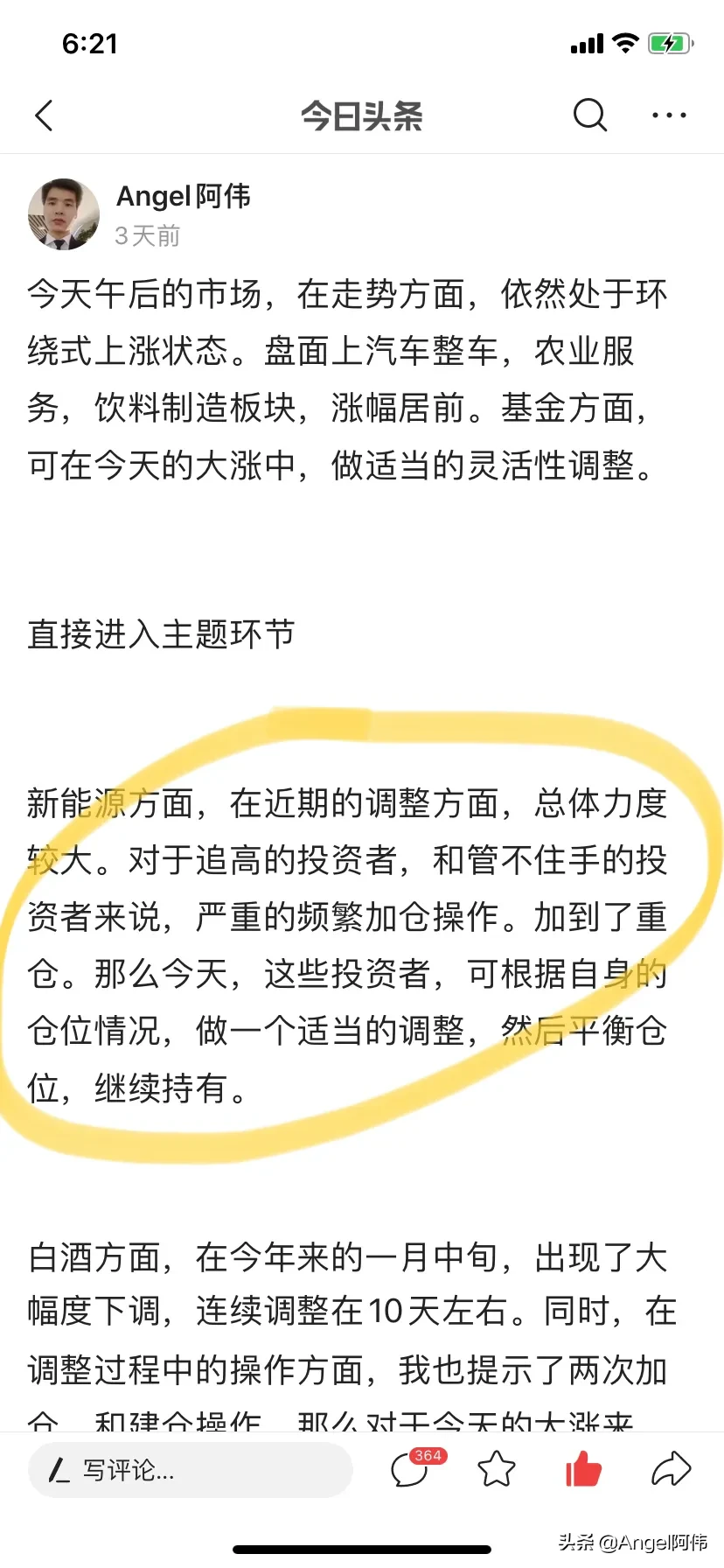Tap the author name Angel阿伟
Image resolution: width=724 pixels, height=1568 pixels.
pos(184,196)
